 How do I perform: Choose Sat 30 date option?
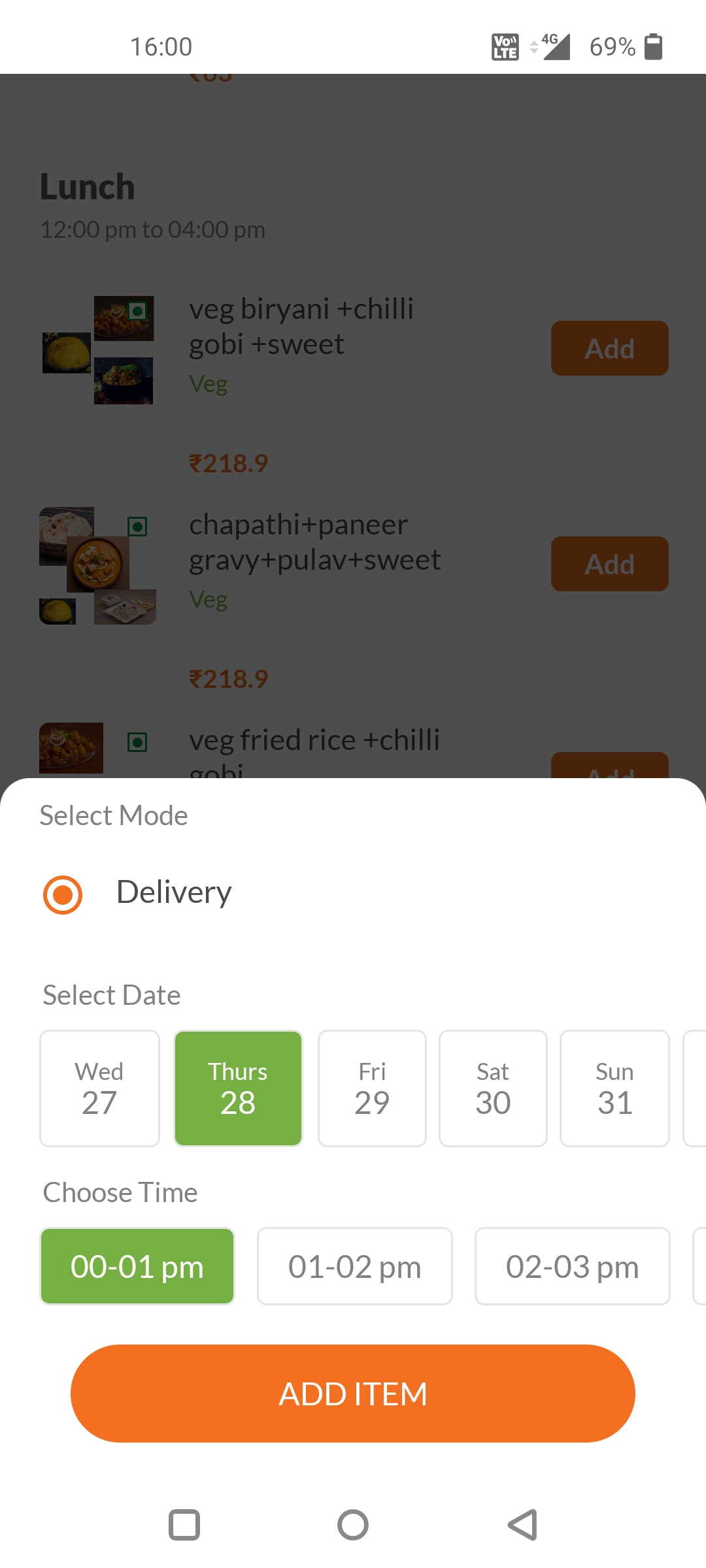493,1088
